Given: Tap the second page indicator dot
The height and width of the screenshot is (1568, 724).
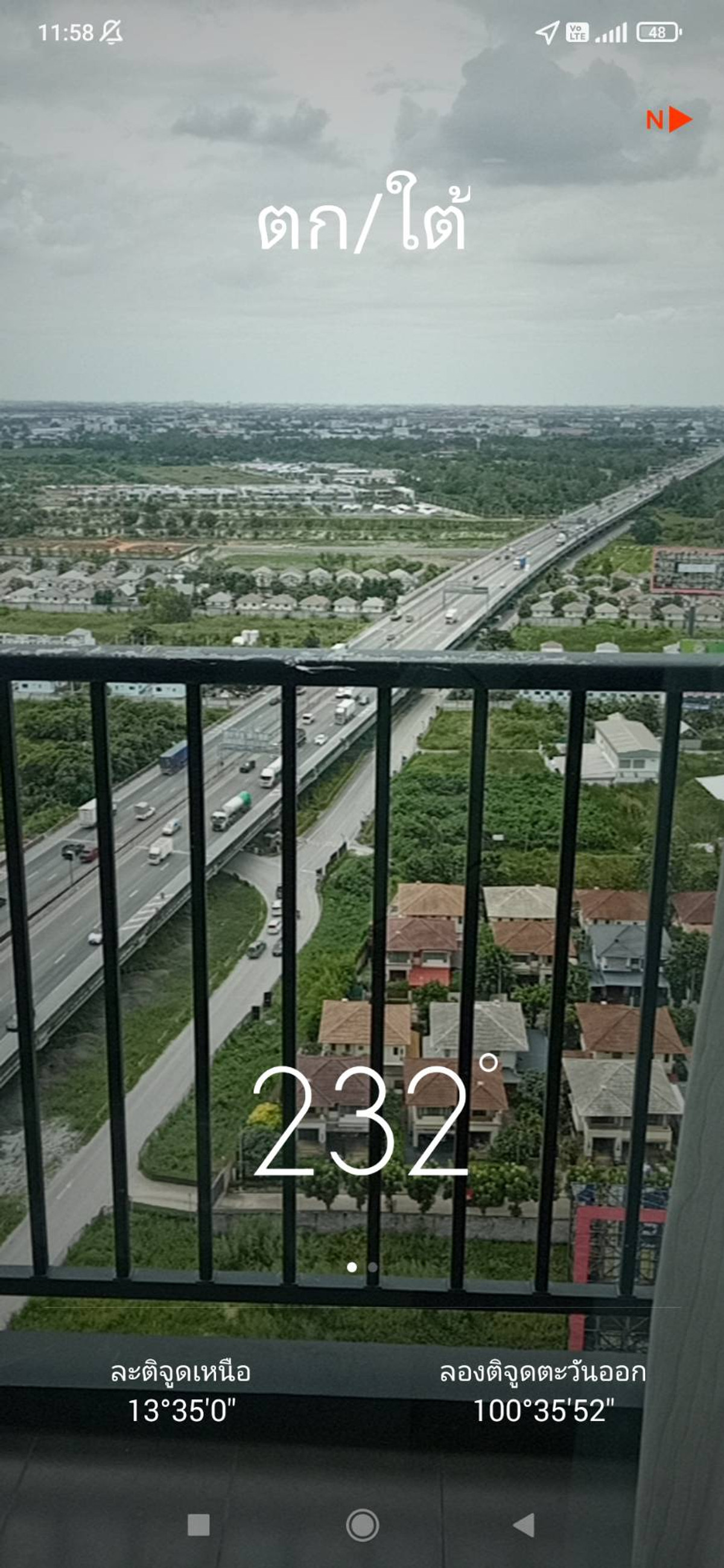Looking at the screenshot, I should coord(373,1266).
